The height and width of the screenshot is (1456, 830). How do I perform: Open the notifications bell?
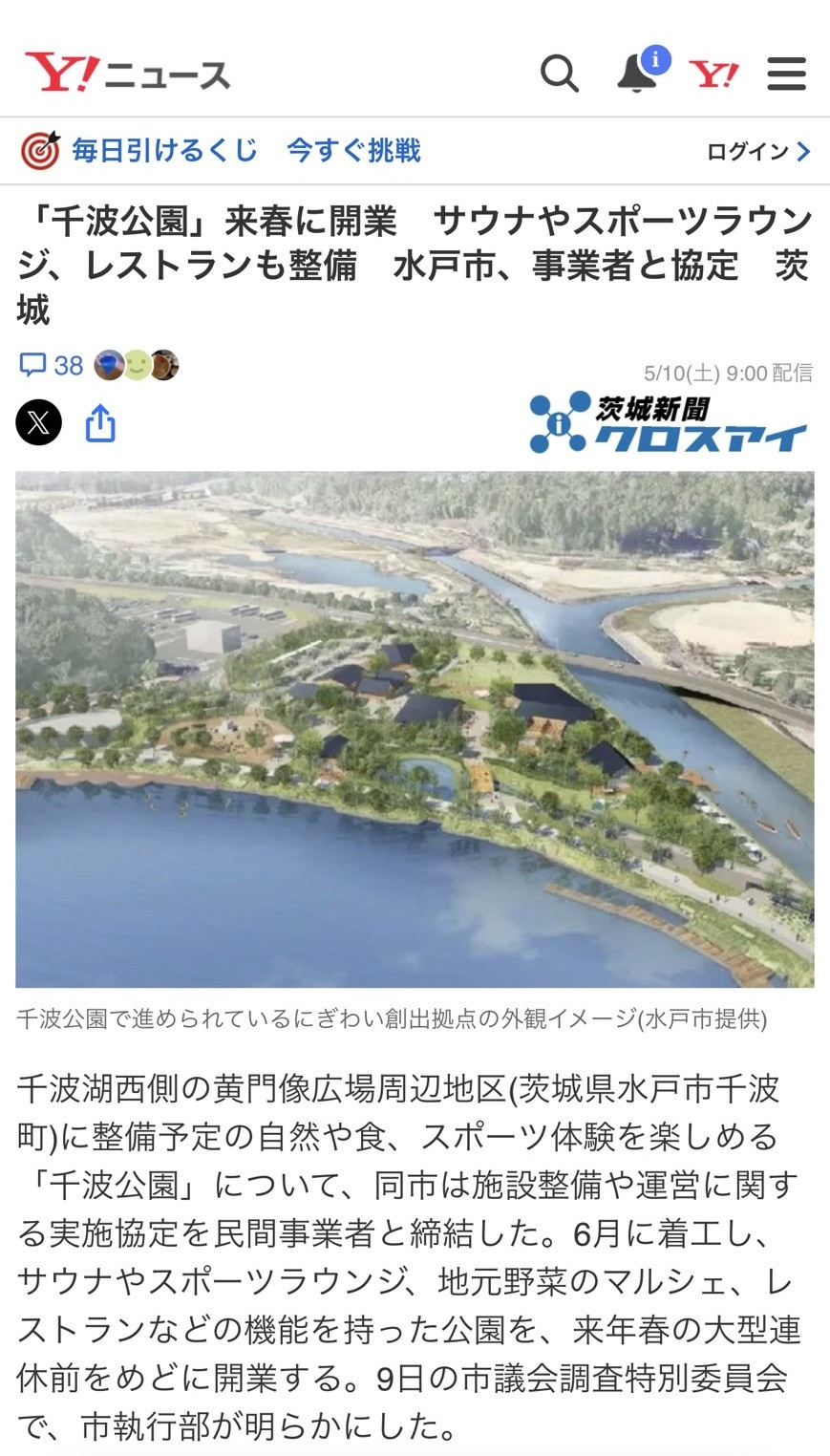[x=637, y=74]
